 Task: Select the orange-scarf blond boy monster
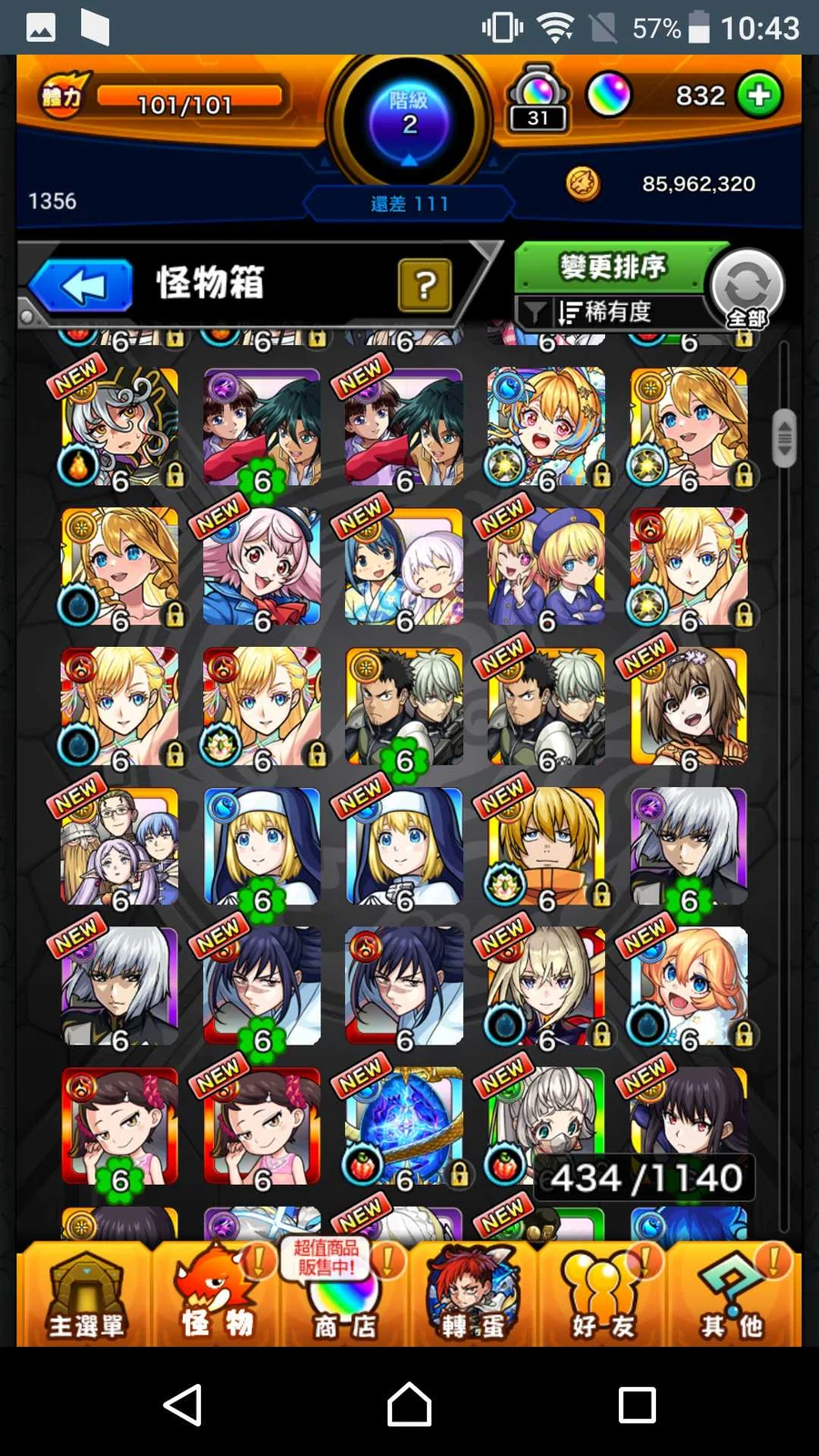546,847
